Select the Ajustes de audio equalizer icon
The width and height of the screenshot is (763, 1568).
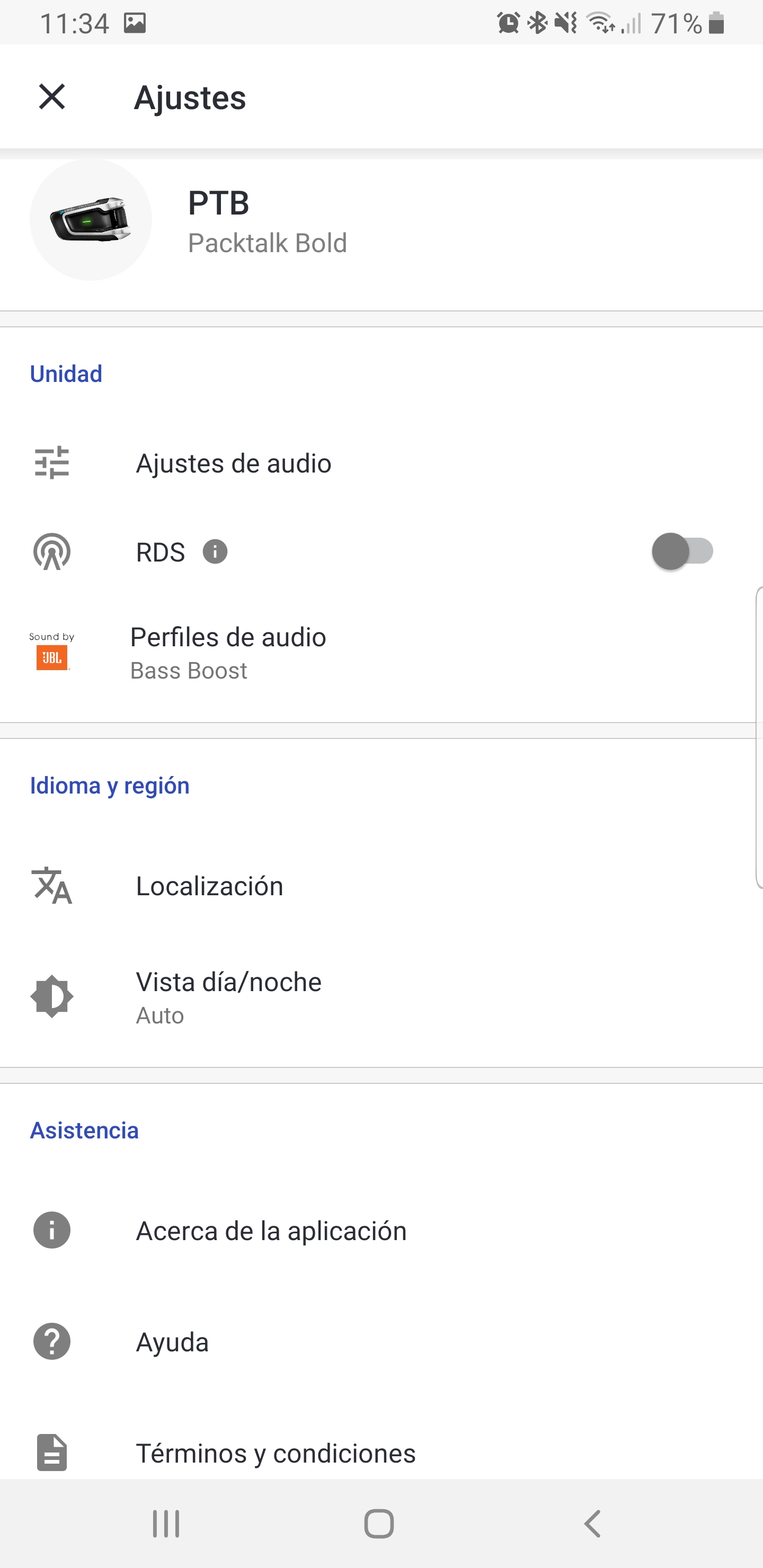point(54,462)
